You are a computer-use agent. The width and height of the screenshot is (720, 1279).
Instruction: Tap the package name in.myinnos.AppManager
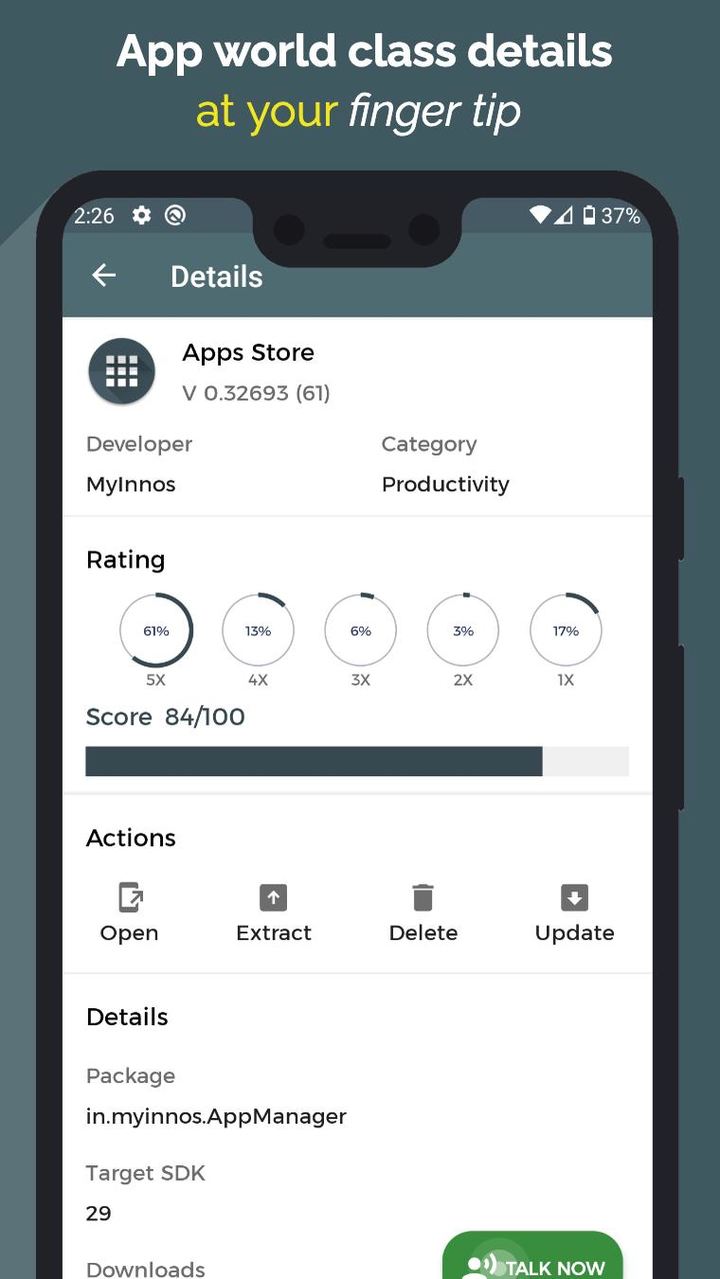(x=216, y=1116)
